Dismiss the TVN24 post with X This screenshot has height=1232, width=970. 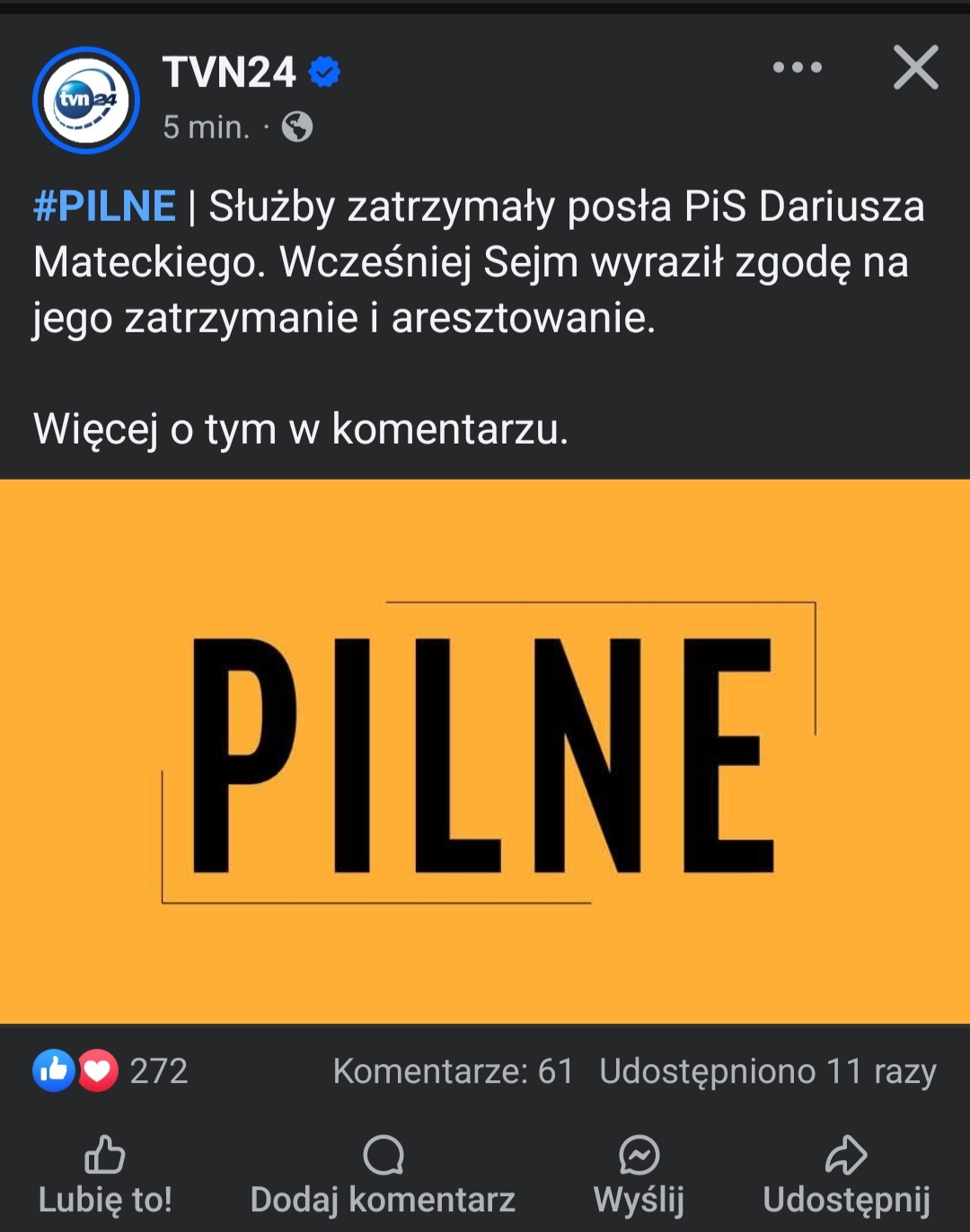pyautogui.click(x=915, y=67)
